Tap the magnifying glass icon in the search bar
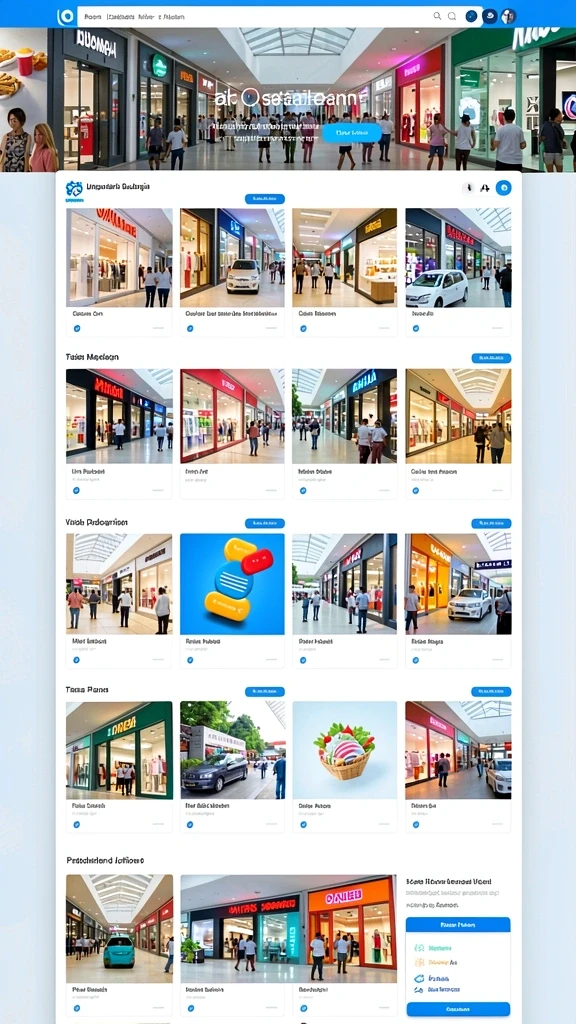 pos(437,16)
